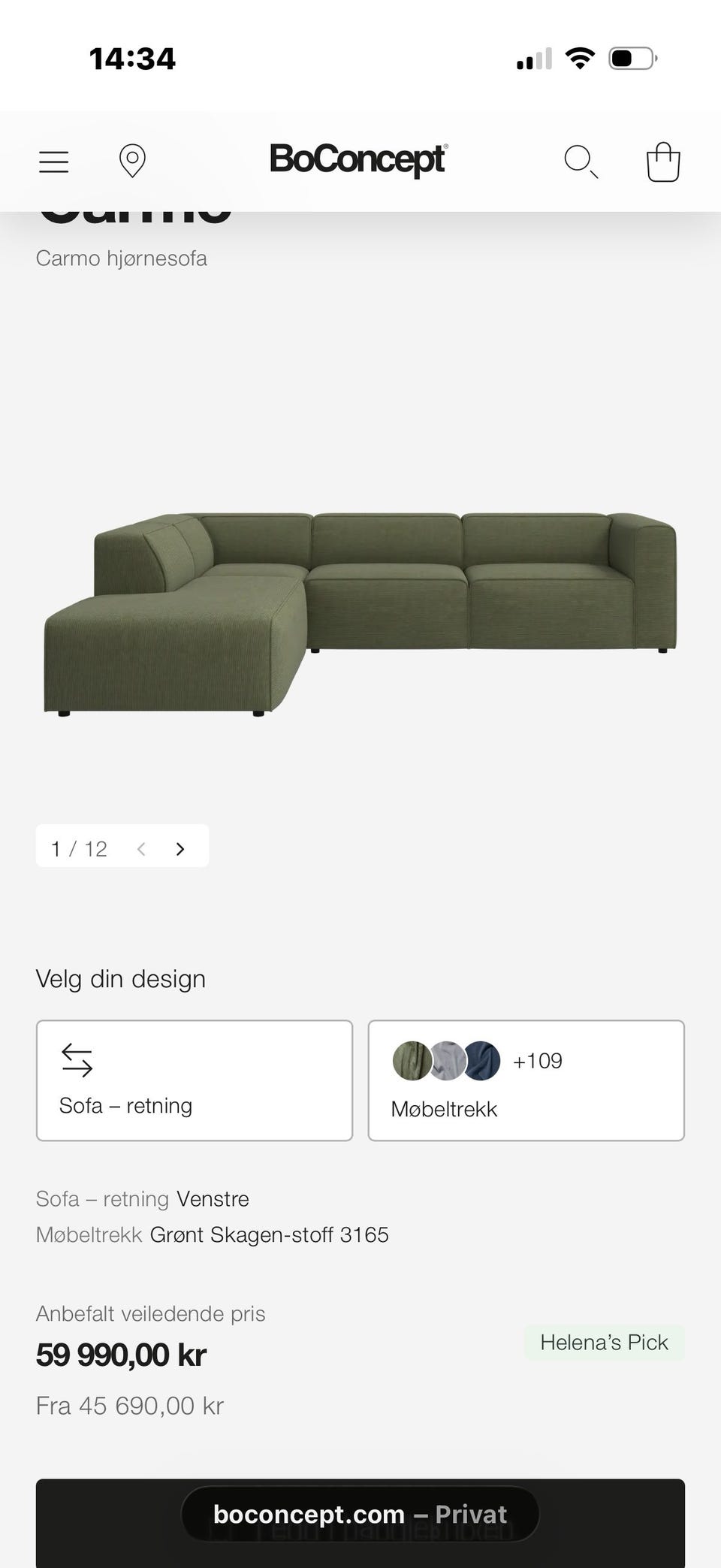Select the green Skagen fabric swatch

click(x=412, y=1061)
